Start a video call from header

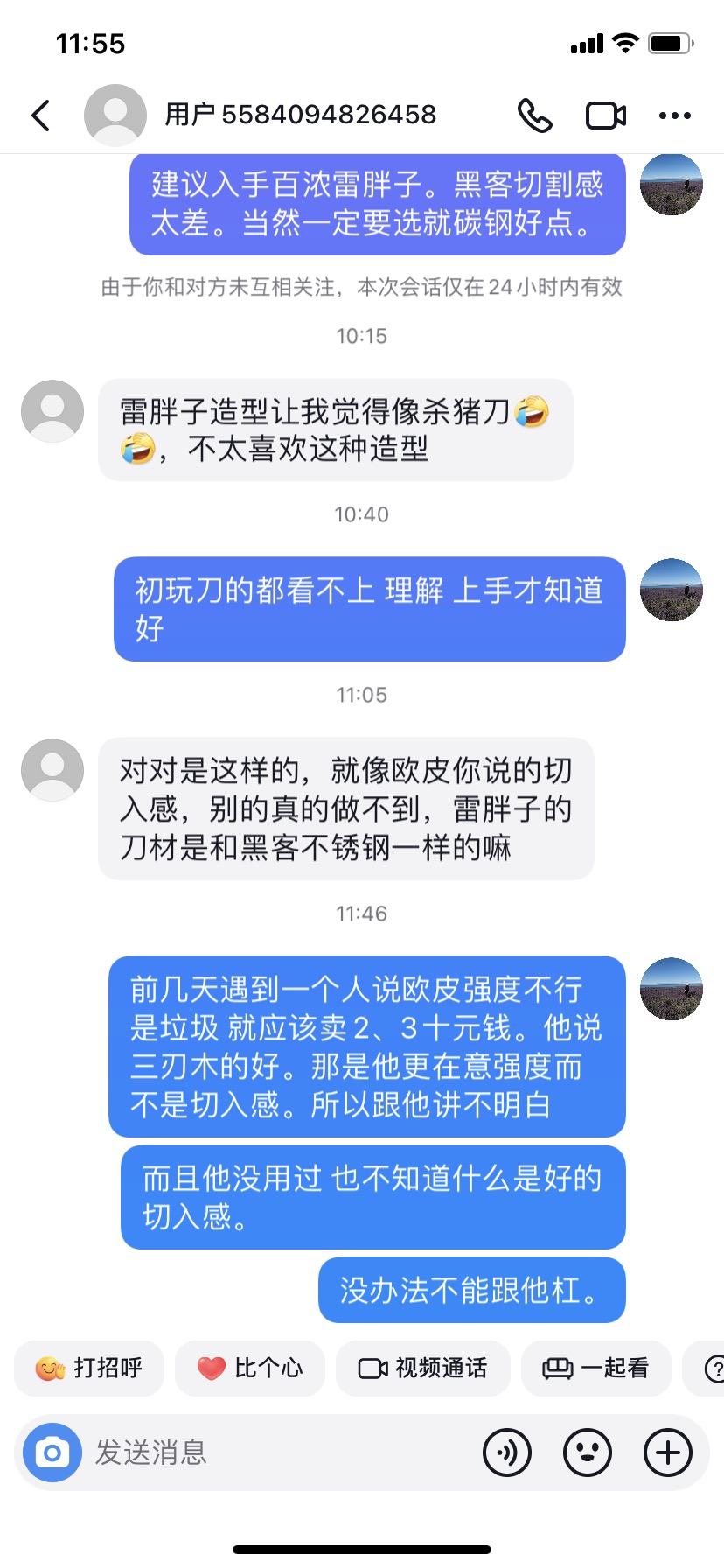(x=605, y=115)
